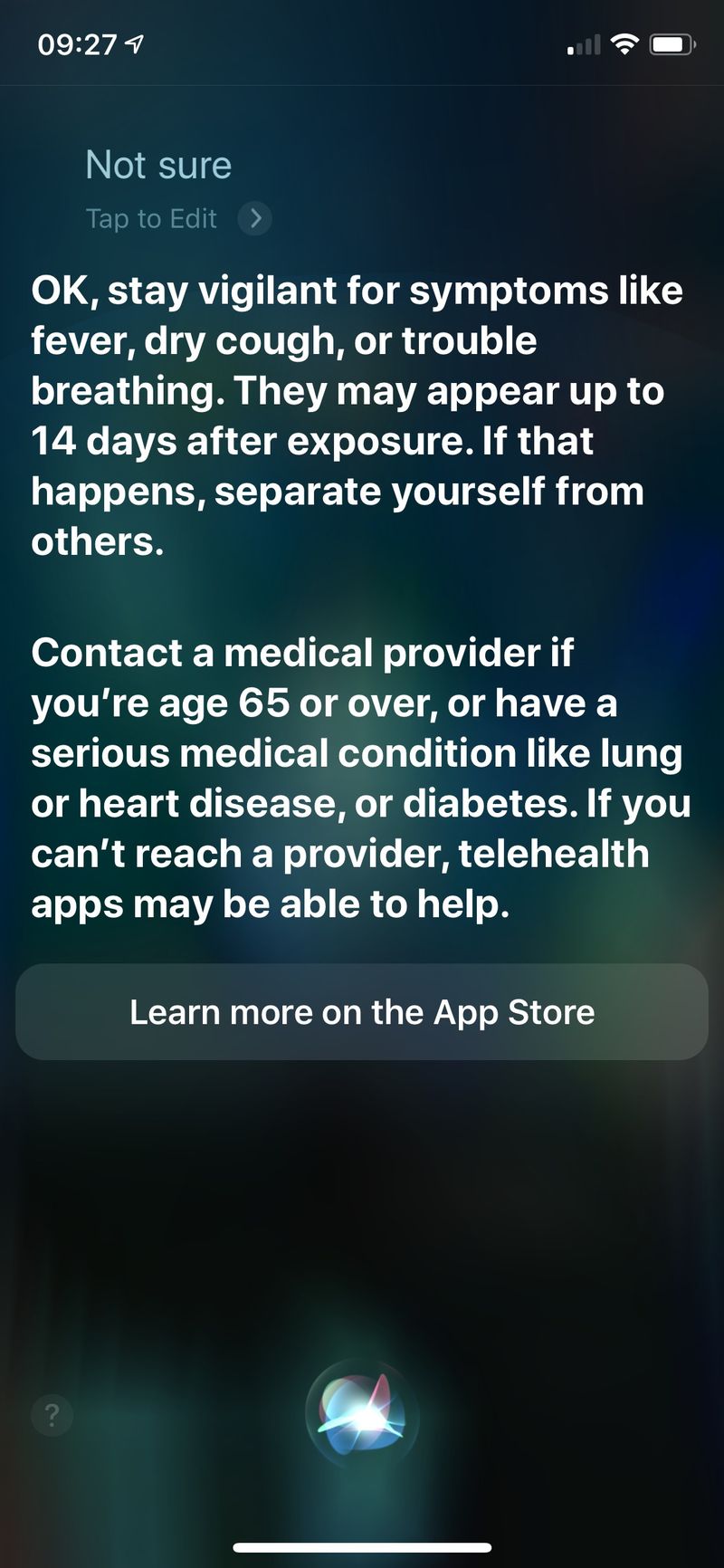Open the Siri help question mark
This screenshot has width=724, height=1568.
coord(52,1415)
